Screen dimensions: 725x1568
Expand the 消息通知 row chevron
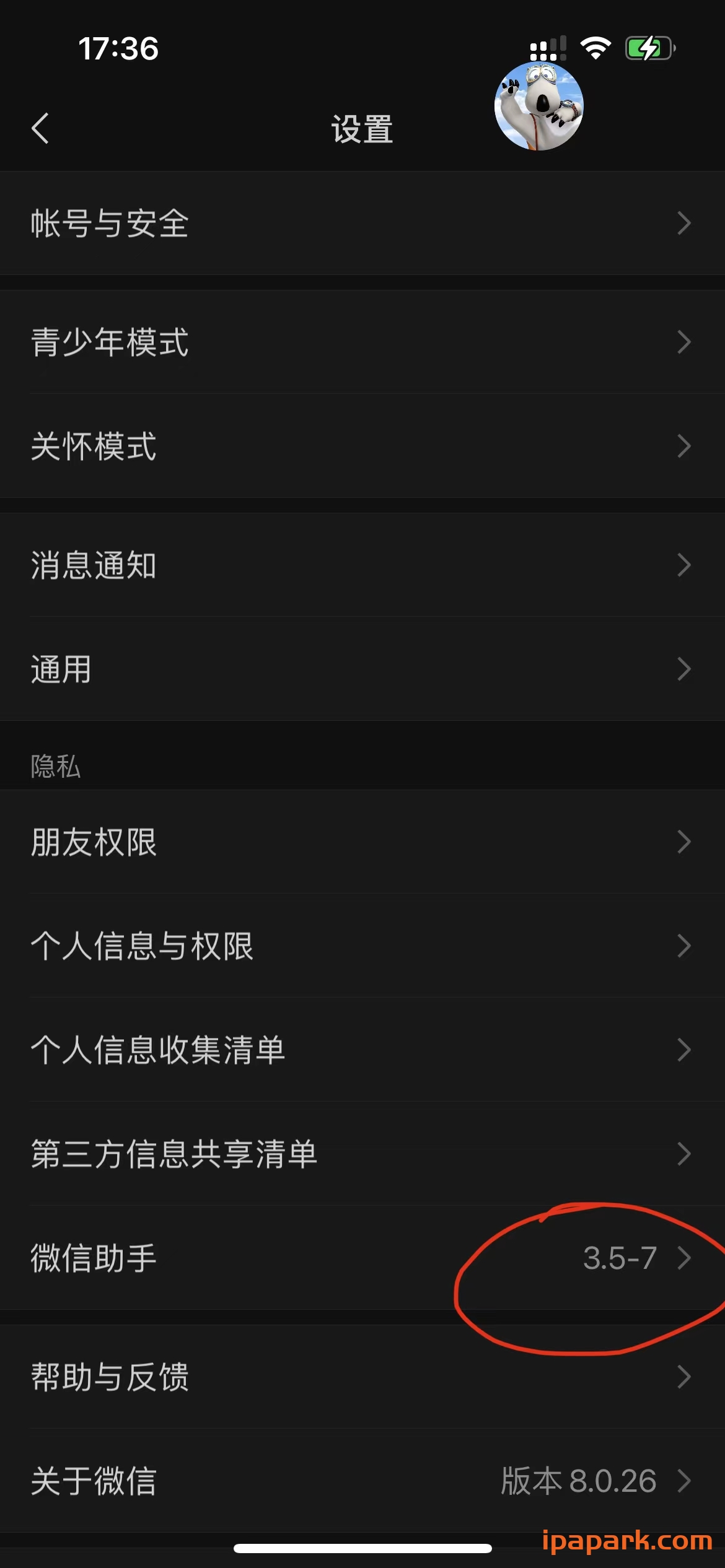(x=684, y=564)
